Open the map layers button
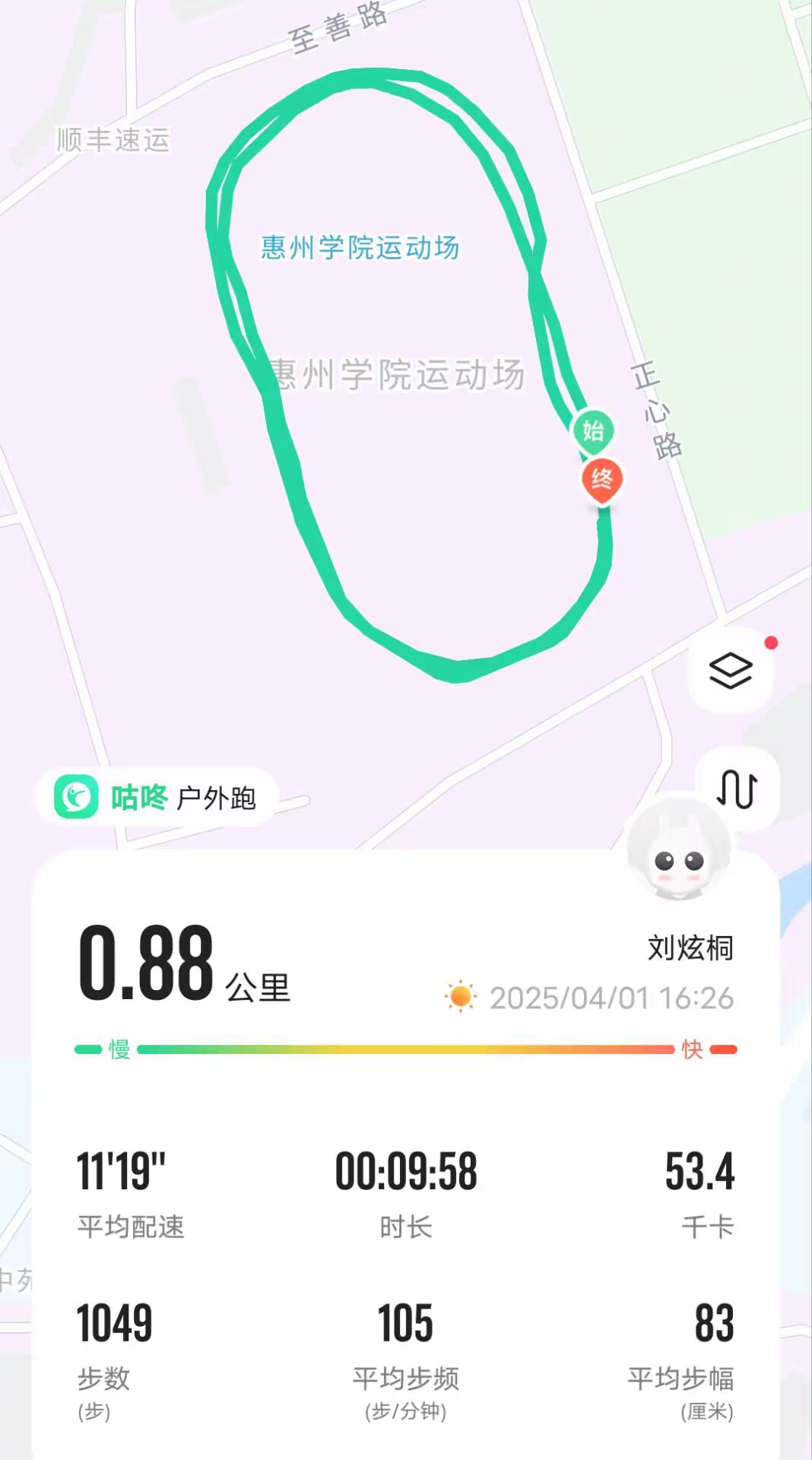812x1460 pixels. 731,671
